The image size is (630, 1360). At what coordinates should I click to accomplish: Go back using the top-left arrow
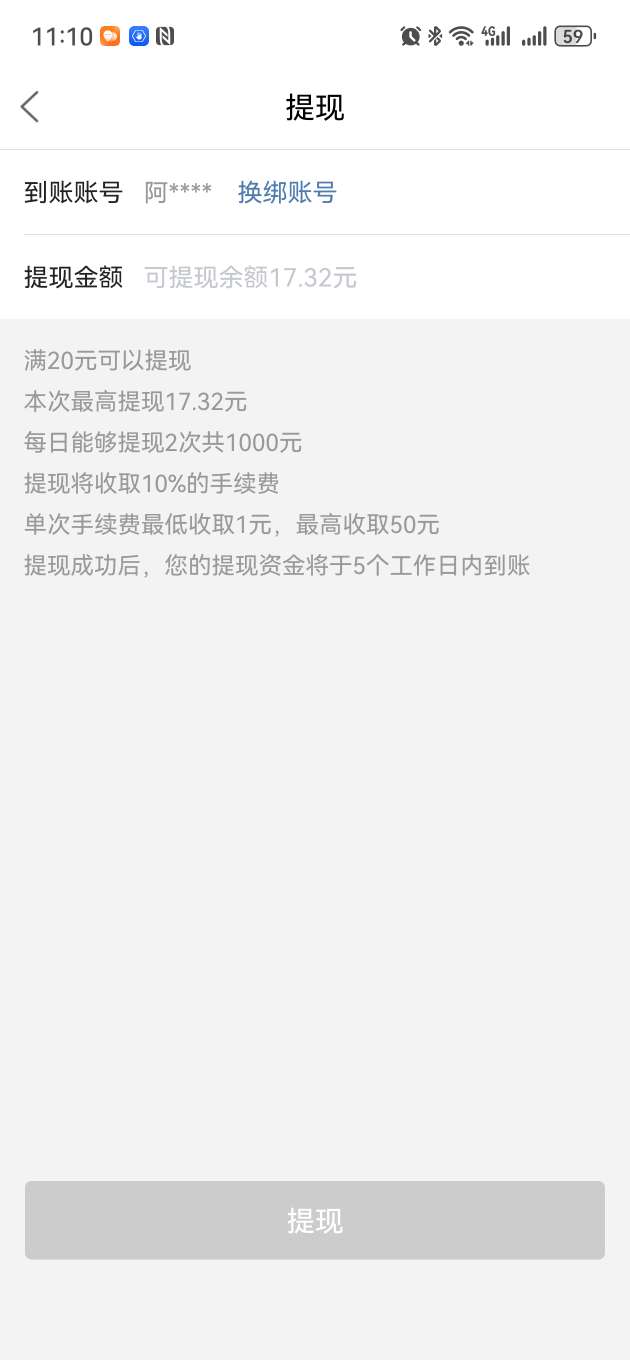[x=30, y=107]
